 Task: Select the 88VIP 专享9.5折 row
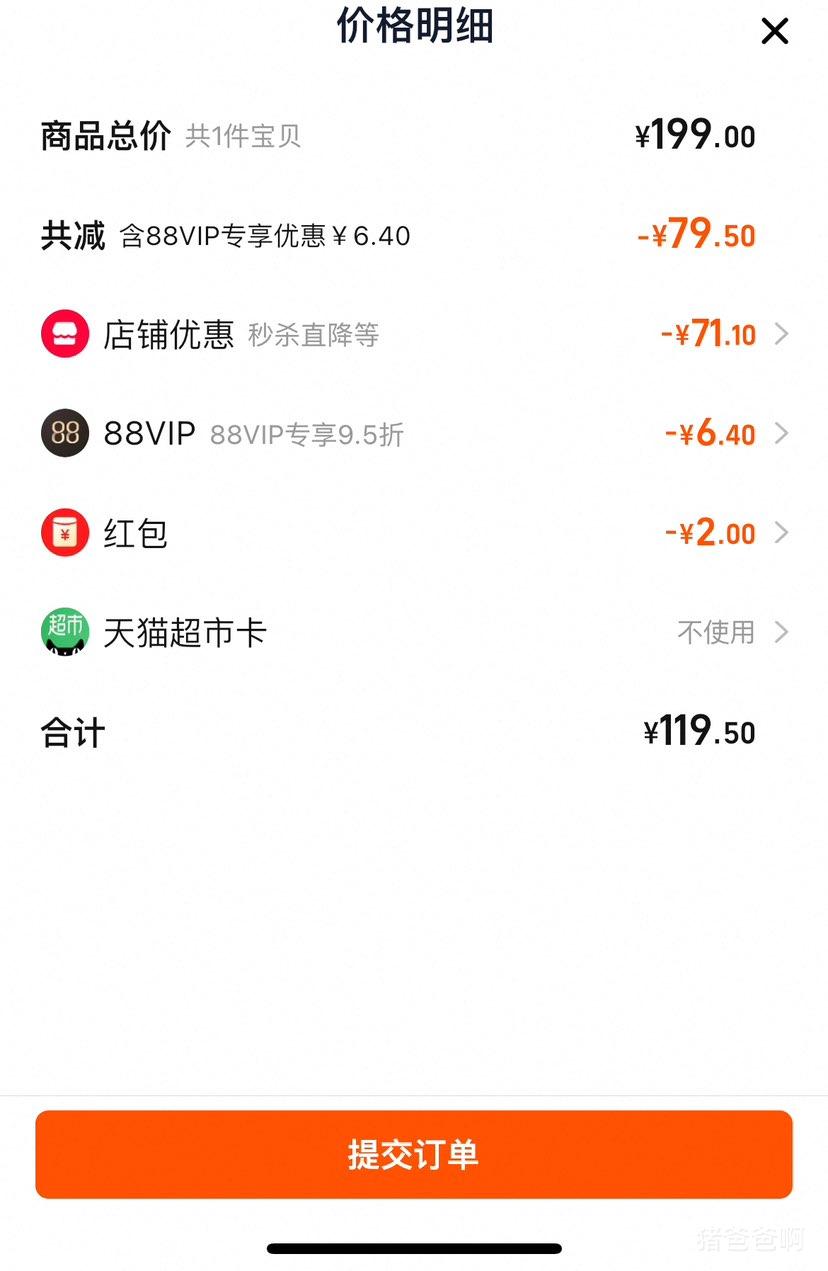(x=400, y=433)
